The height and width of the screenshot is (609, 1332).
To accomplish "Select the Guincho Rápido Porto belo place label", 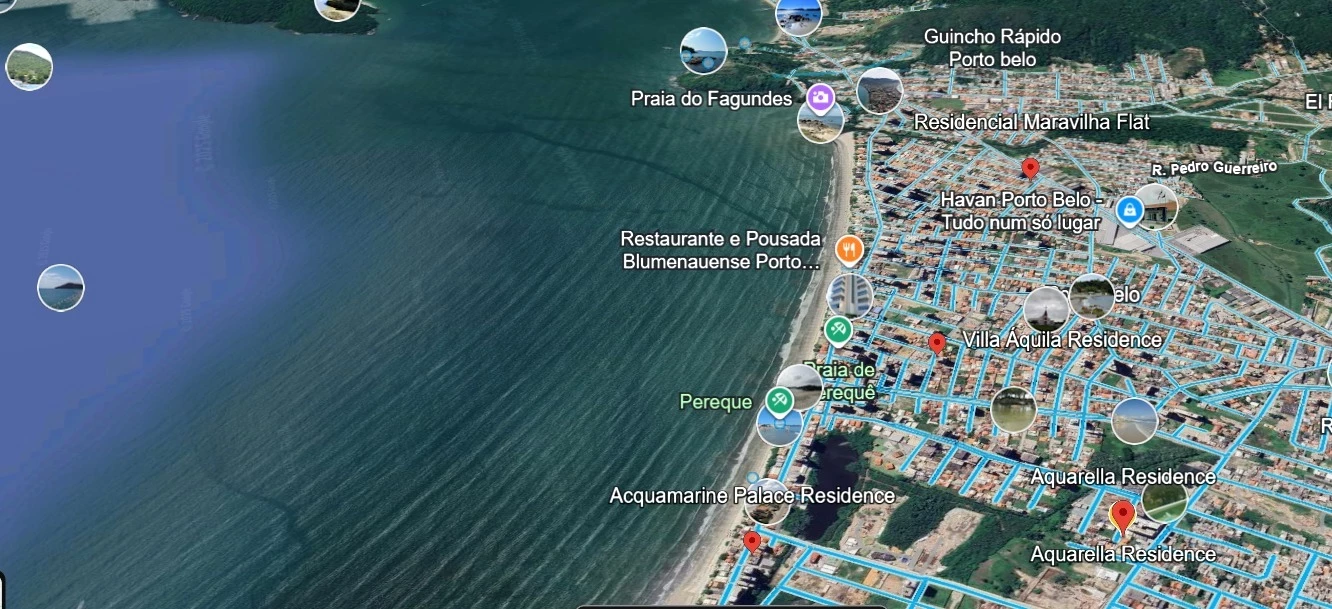I will click(991, 48).
